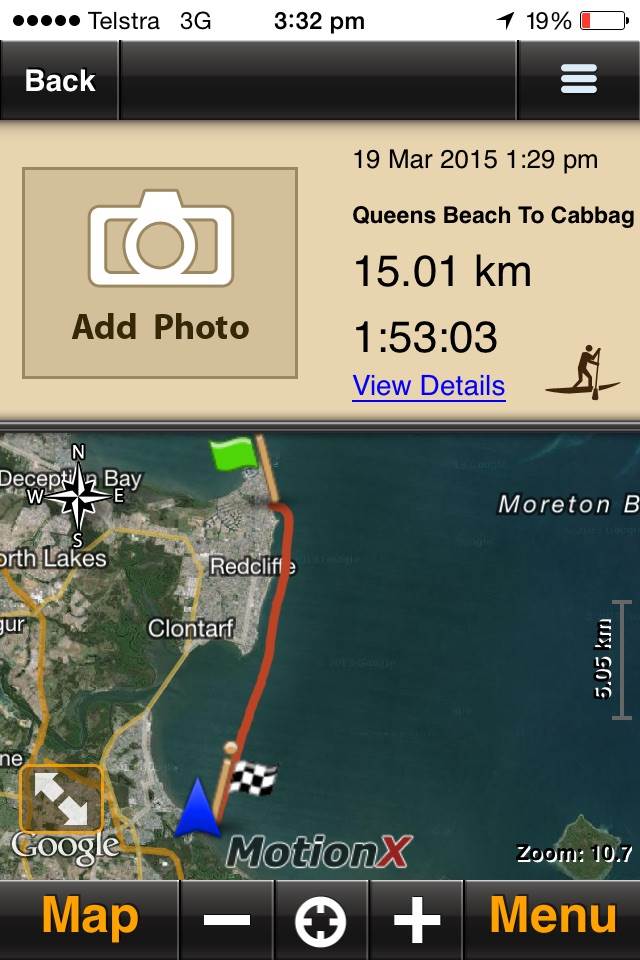640x960 pixels.
Task: Center the map on current location
Action: [321, 920]
